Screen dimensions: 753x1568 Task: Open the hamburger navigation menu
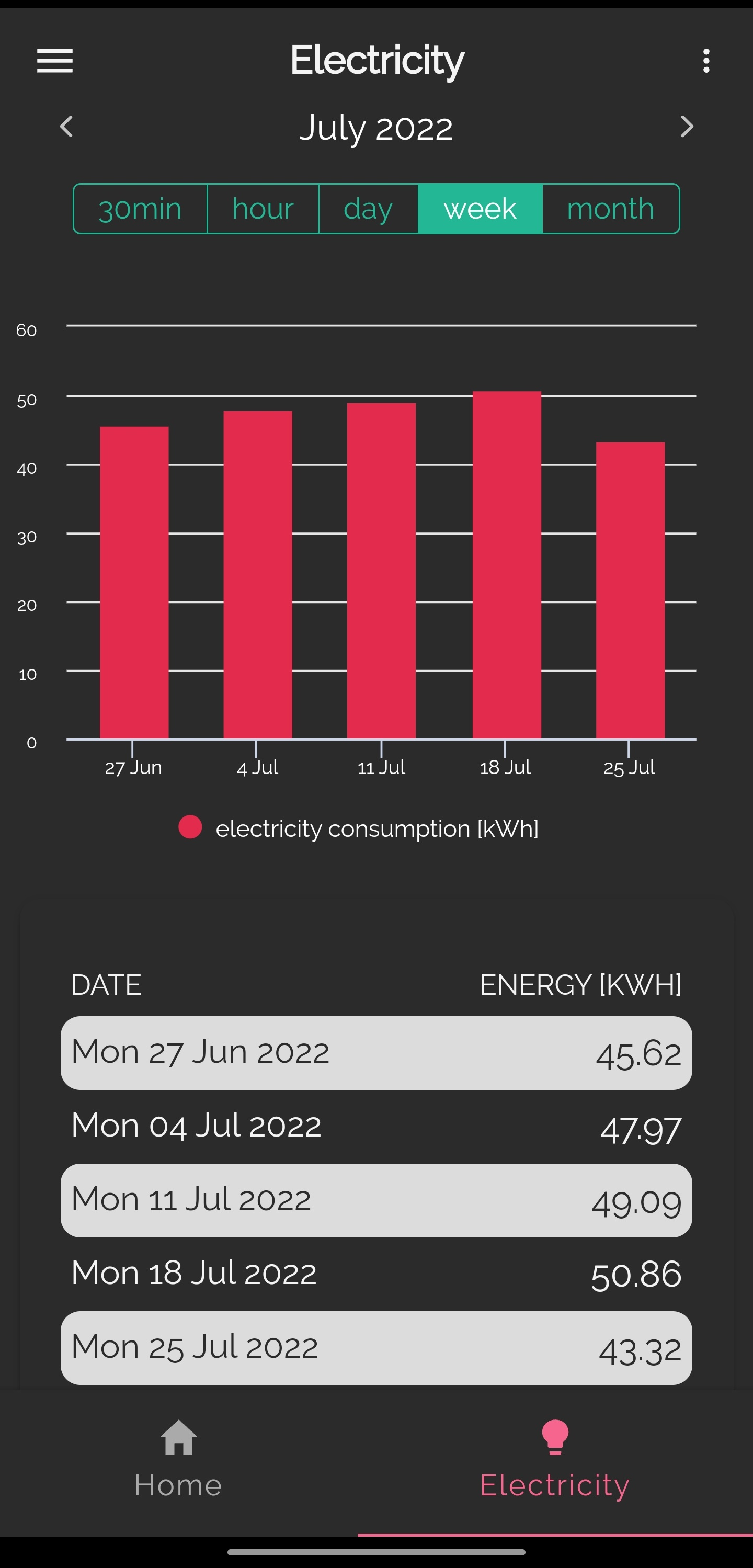click(x=55, y=61)
